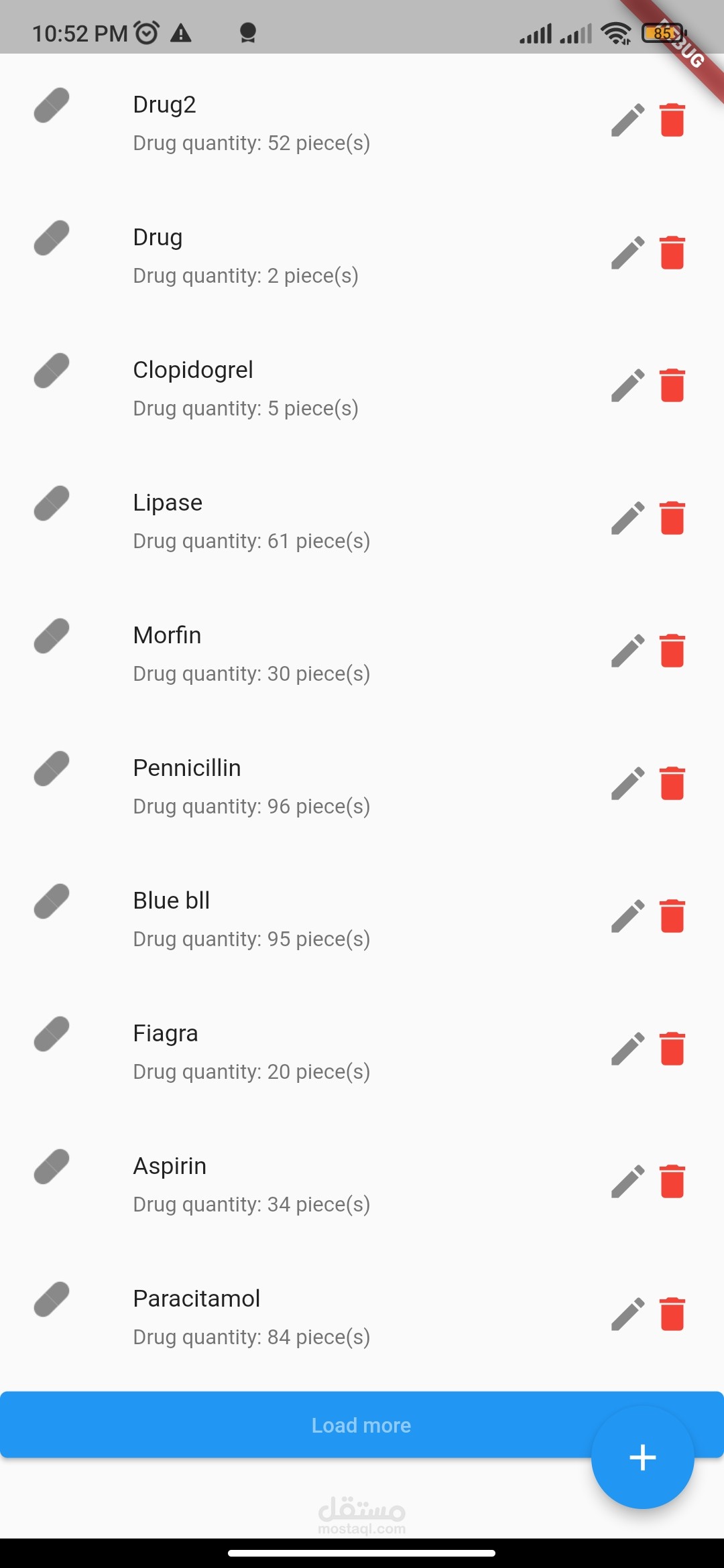Delete the Lipase entry
This screenshot has height=1568, width=724.
tap(672, 519)
